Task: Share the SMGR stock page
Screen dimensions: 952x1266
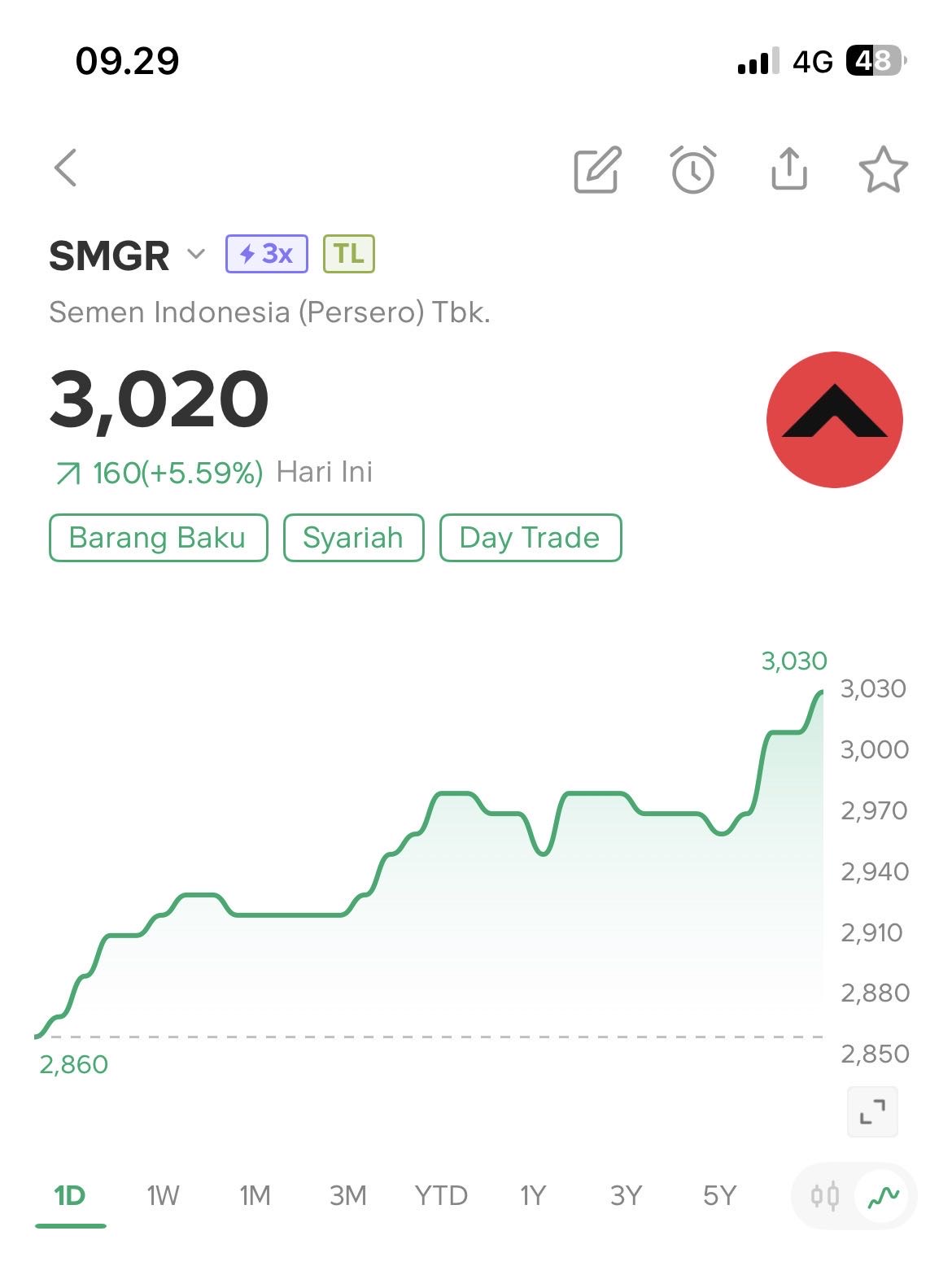Action: click(x=788, y=169)
